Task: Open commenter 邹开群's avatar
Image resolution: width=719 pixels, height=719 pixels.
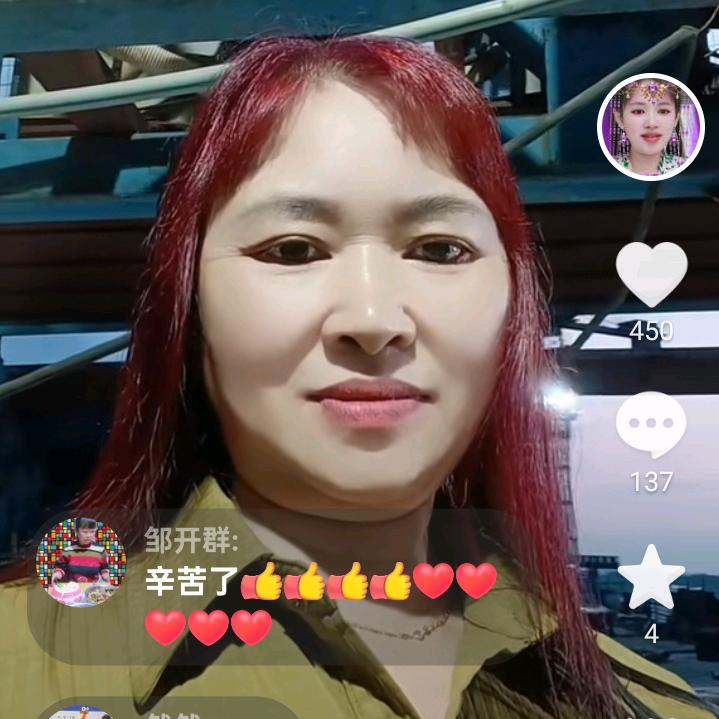Action: pos(81,562)
